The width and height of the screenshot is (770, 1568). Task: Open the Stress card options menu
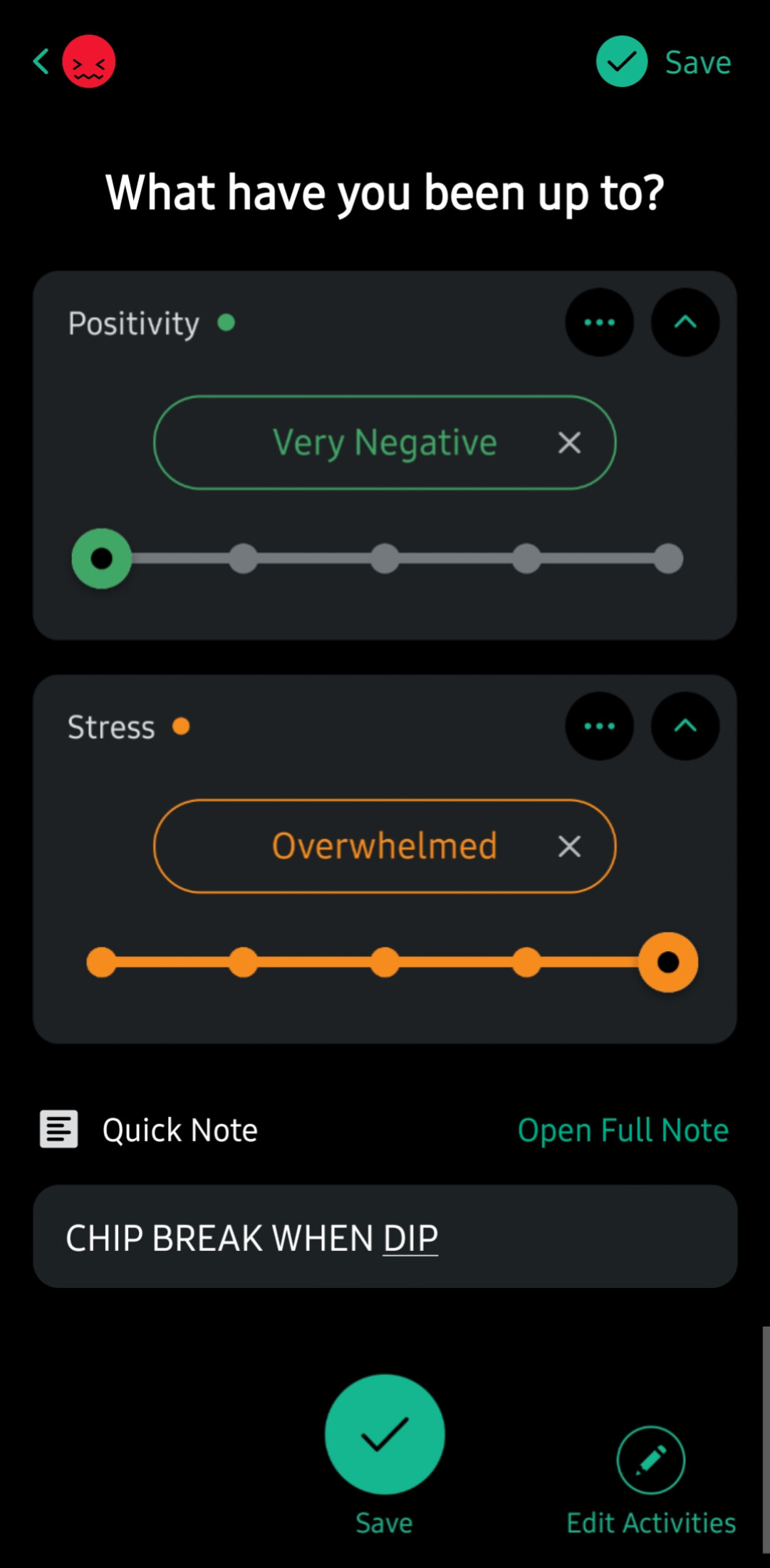pyautogui.click(x=599, y=726)
